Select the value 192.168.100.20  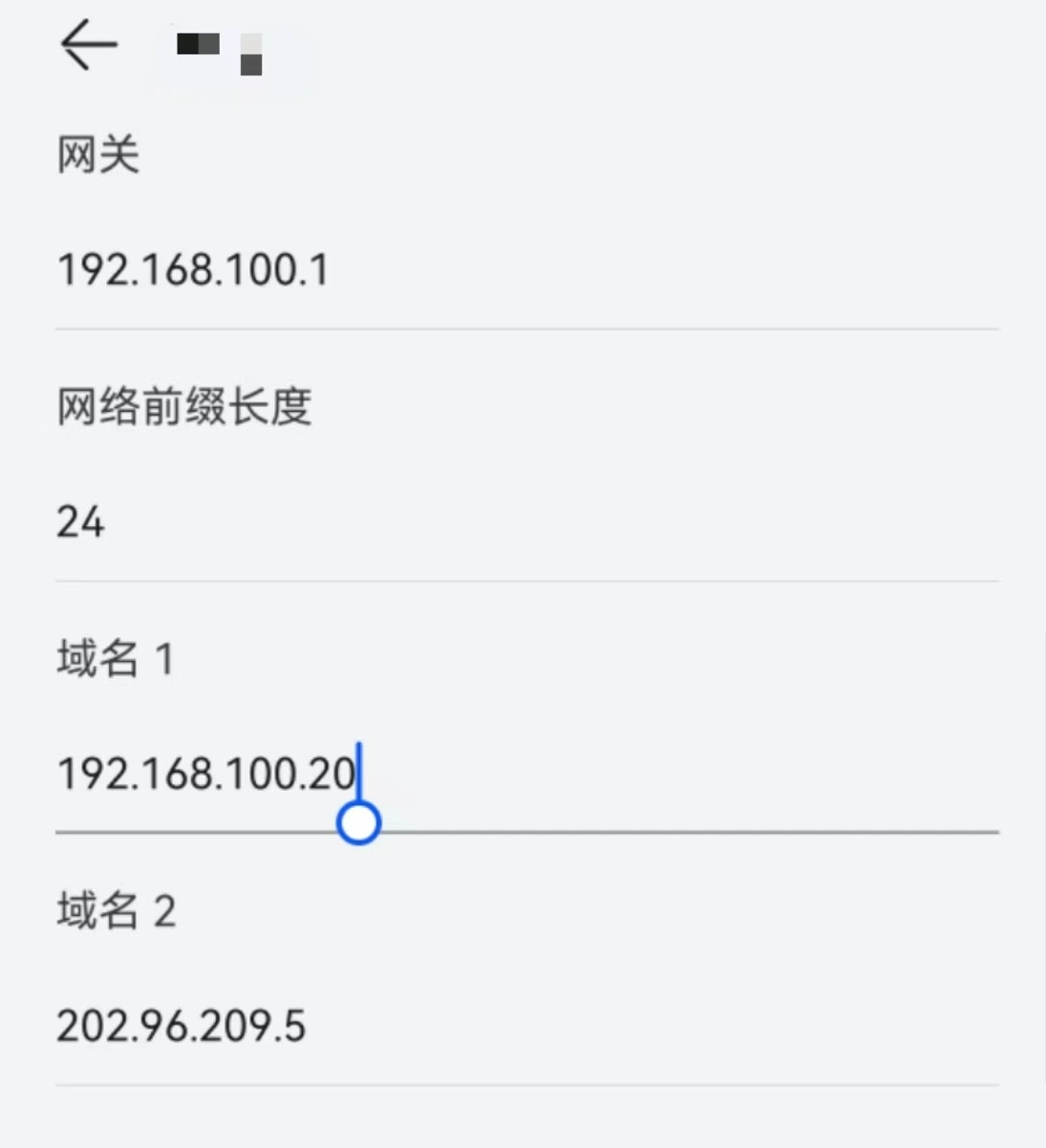point(205,775)
